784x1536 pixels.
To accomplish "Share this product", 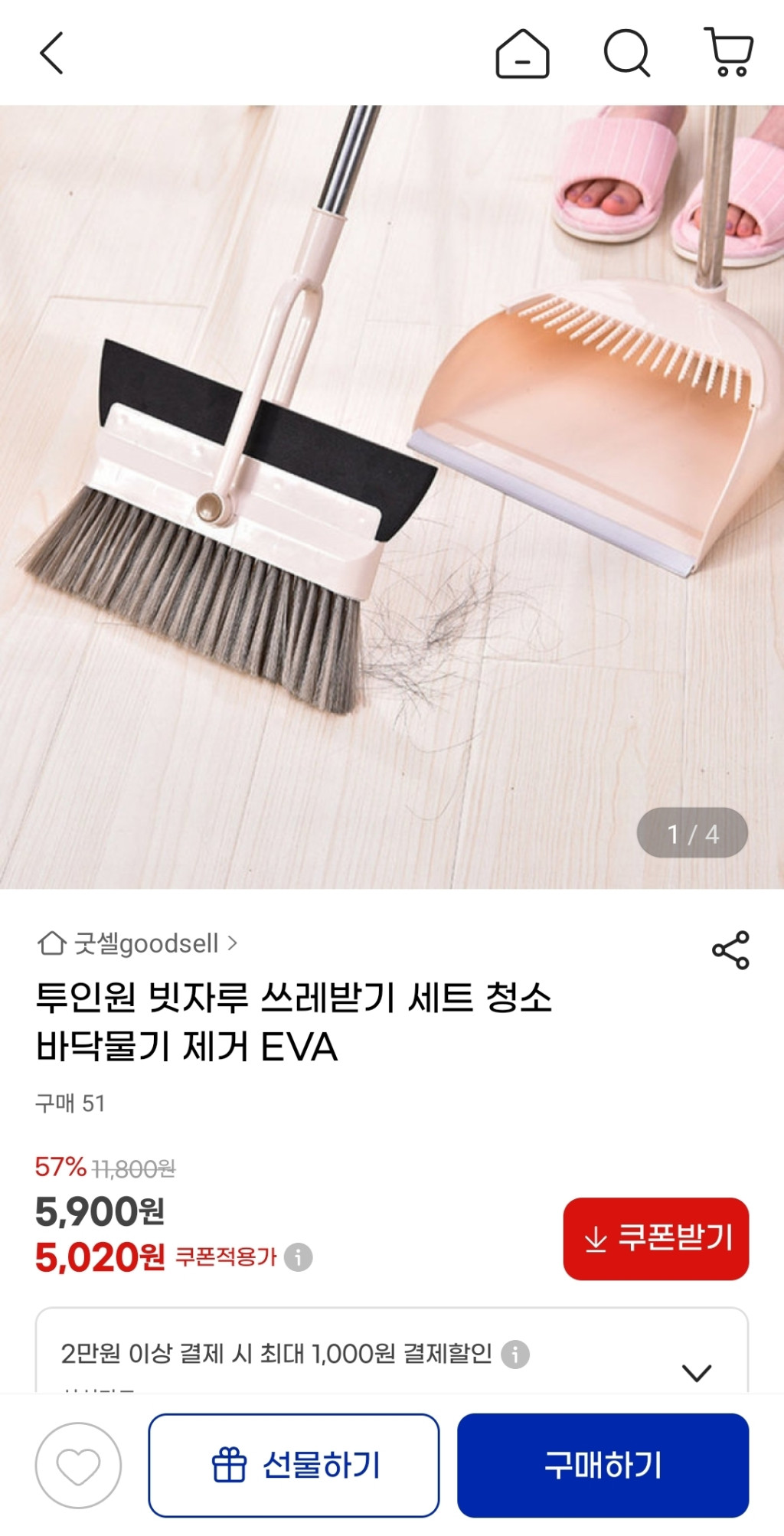I will [x=730, y=950].
